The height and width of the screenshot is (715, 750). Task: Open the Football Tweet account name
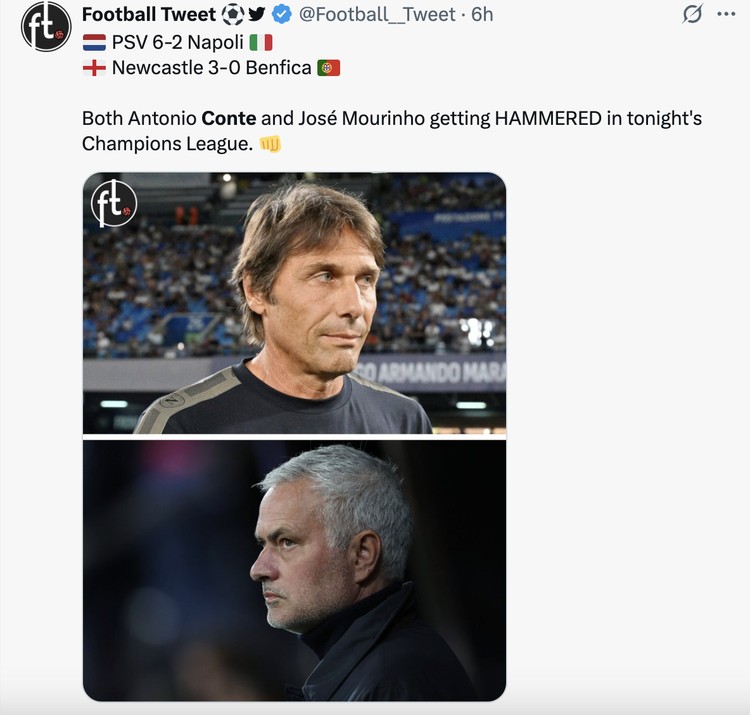[x=148, y=14]
